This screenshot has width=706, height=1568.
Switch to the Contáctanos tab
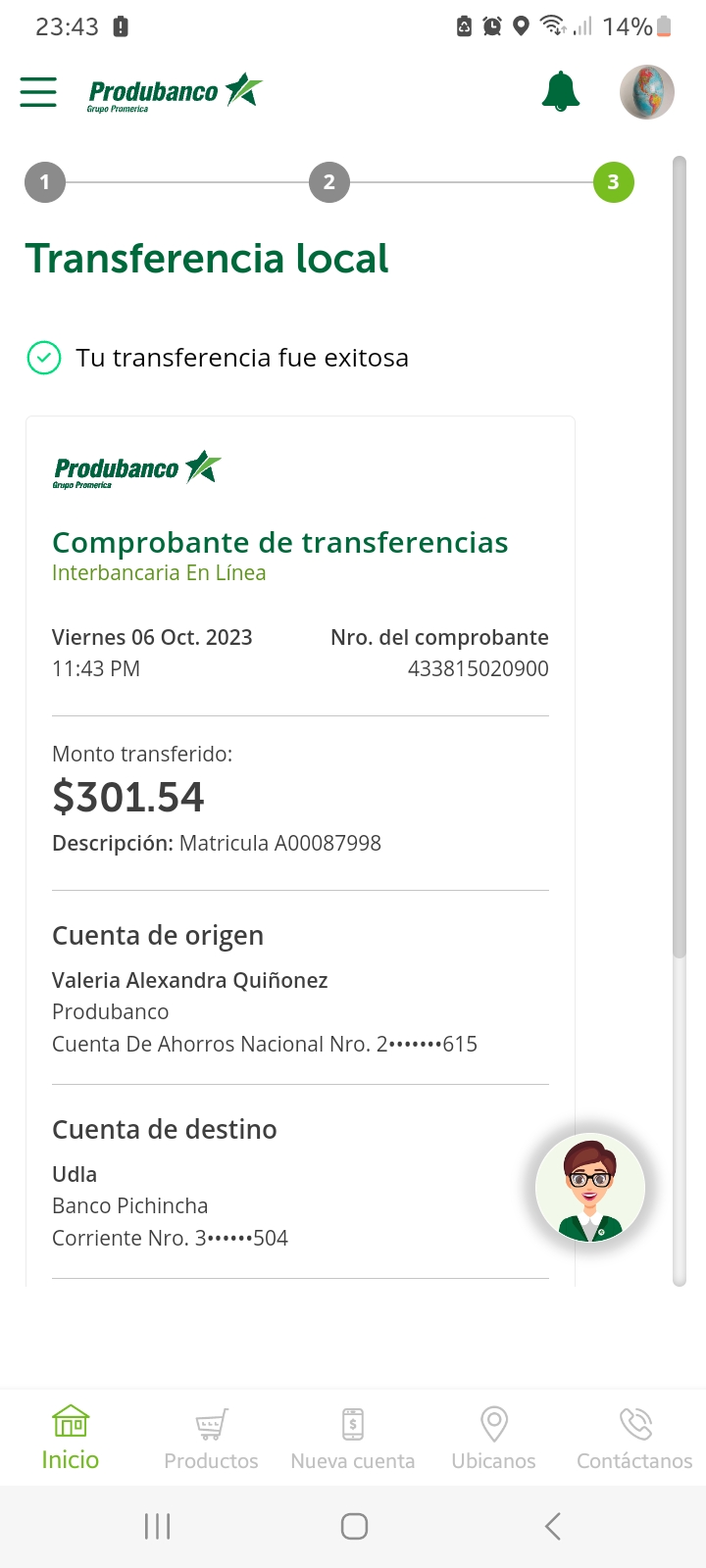(634, 1438)
